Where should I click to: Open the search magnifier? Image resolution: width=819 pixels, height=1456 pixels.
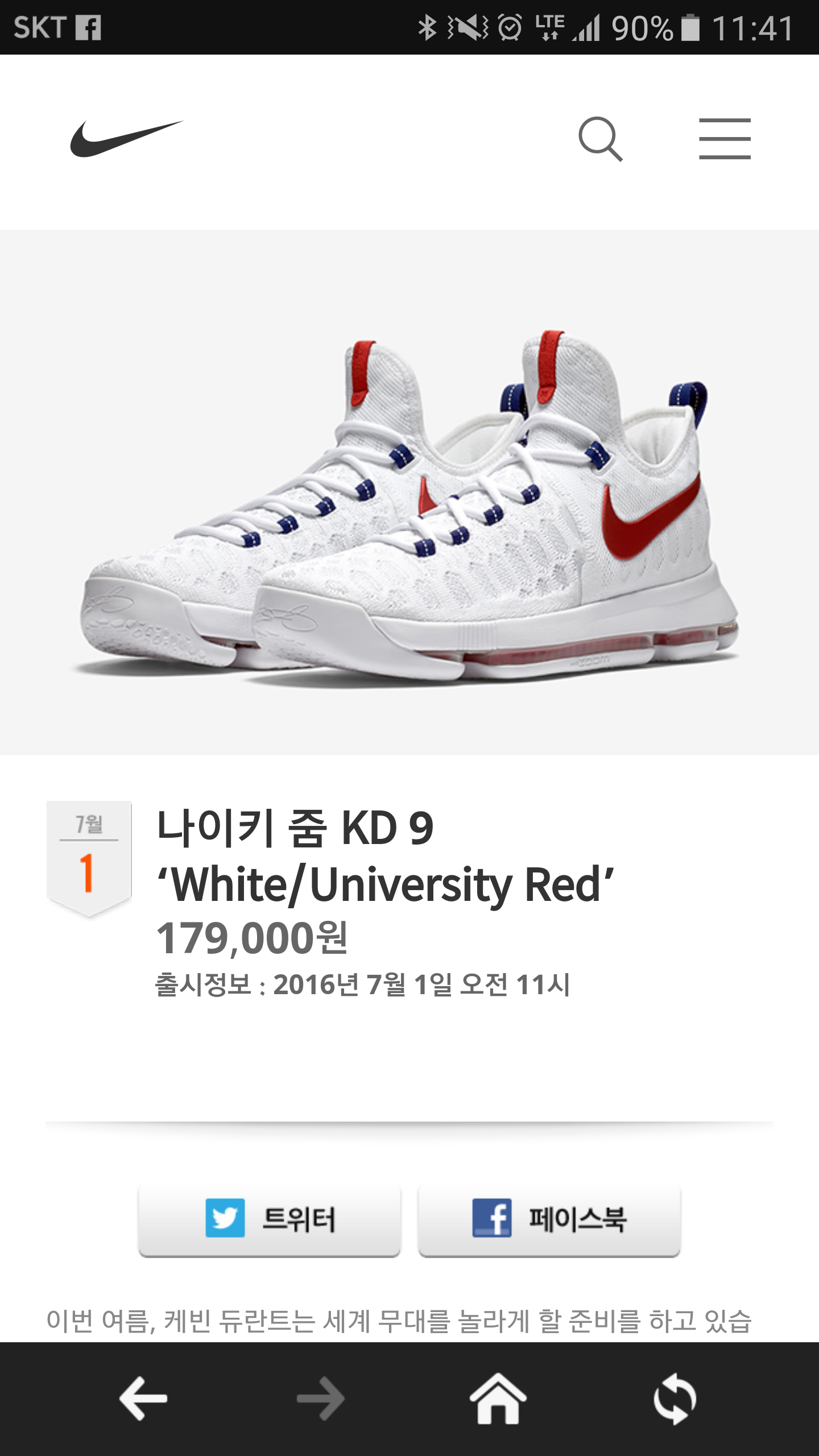600,139
